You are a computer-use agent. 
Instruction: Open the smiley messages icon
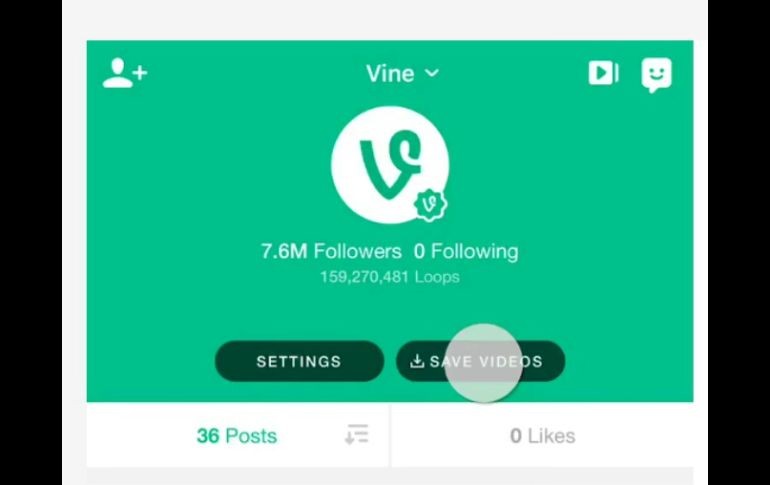point(656,74)
